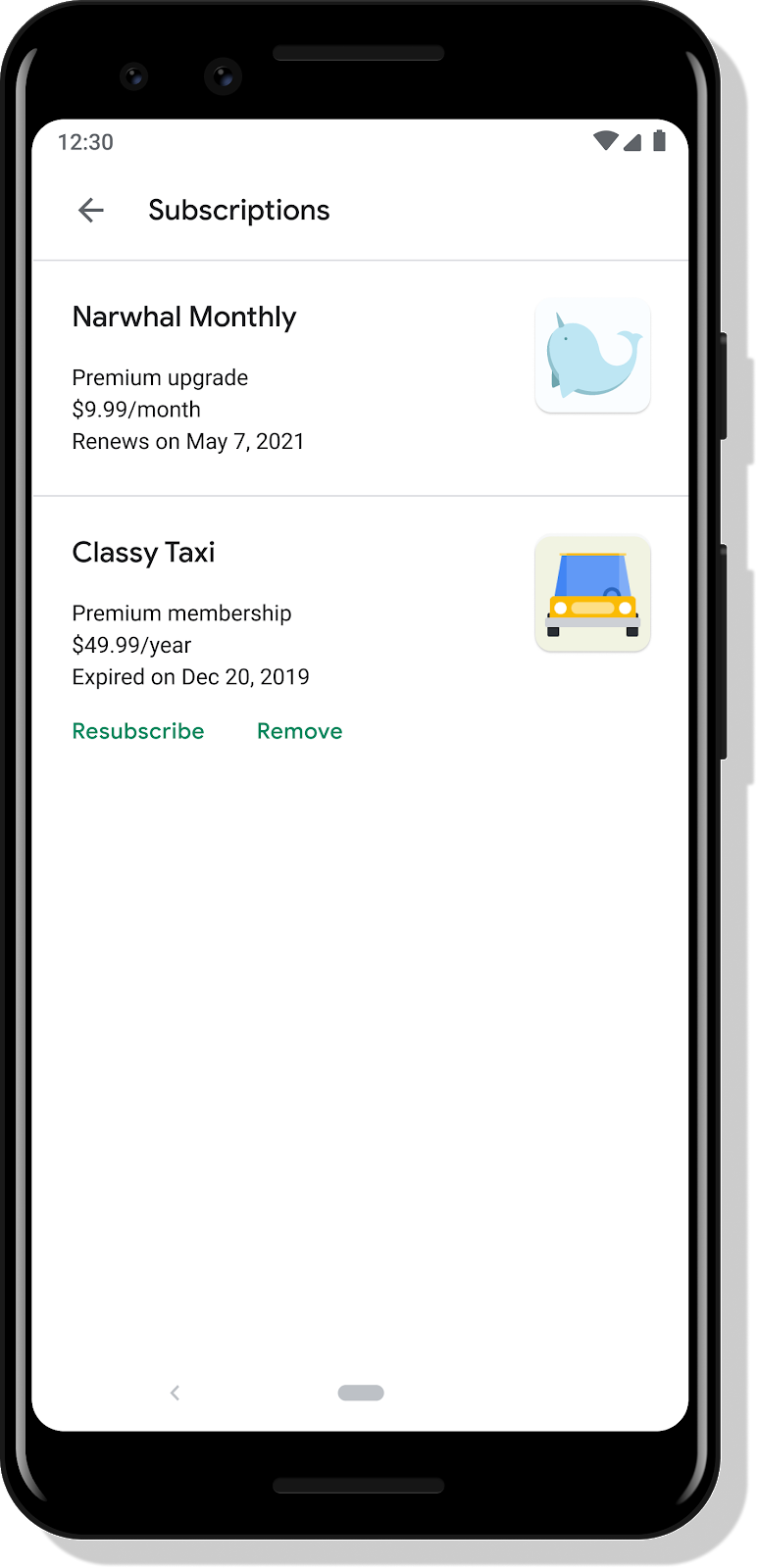Tap the system home pill
The height and width of the screenshot is (1568, 757).
361,1393
